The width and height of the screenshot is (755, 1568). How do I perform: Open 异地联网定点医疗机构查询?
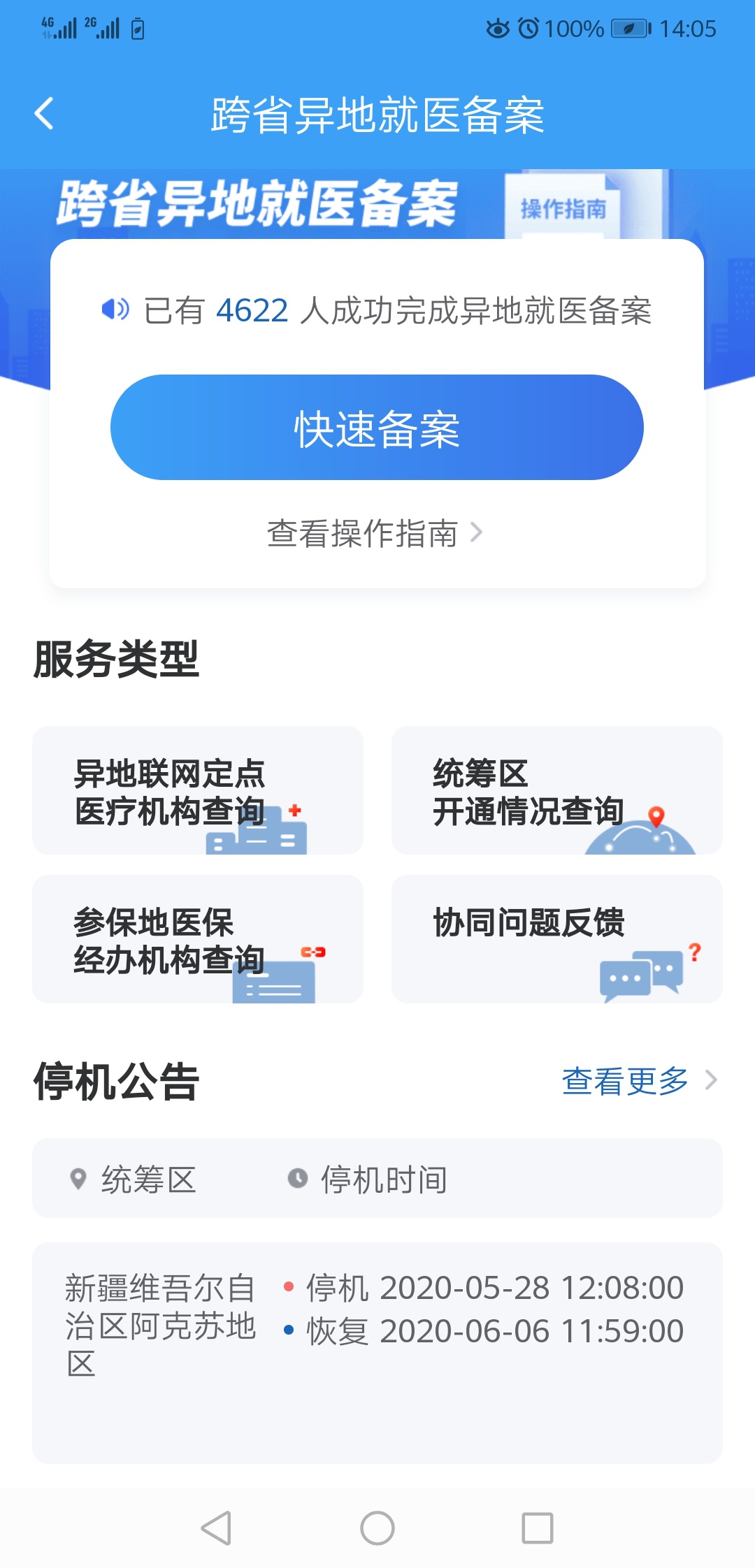198,790
